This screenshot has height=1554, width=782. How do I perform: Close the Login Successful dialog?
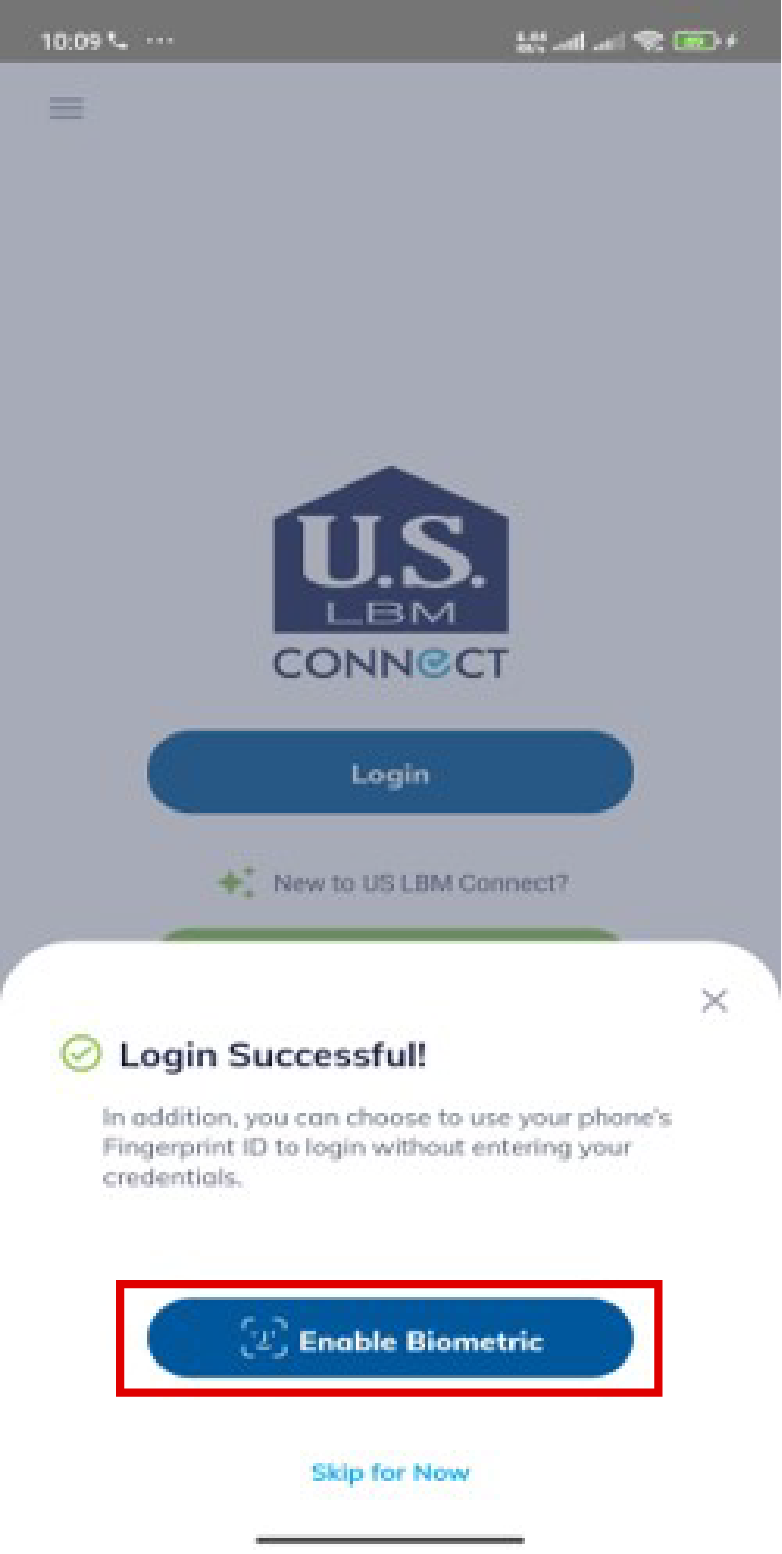[714, 1000]
